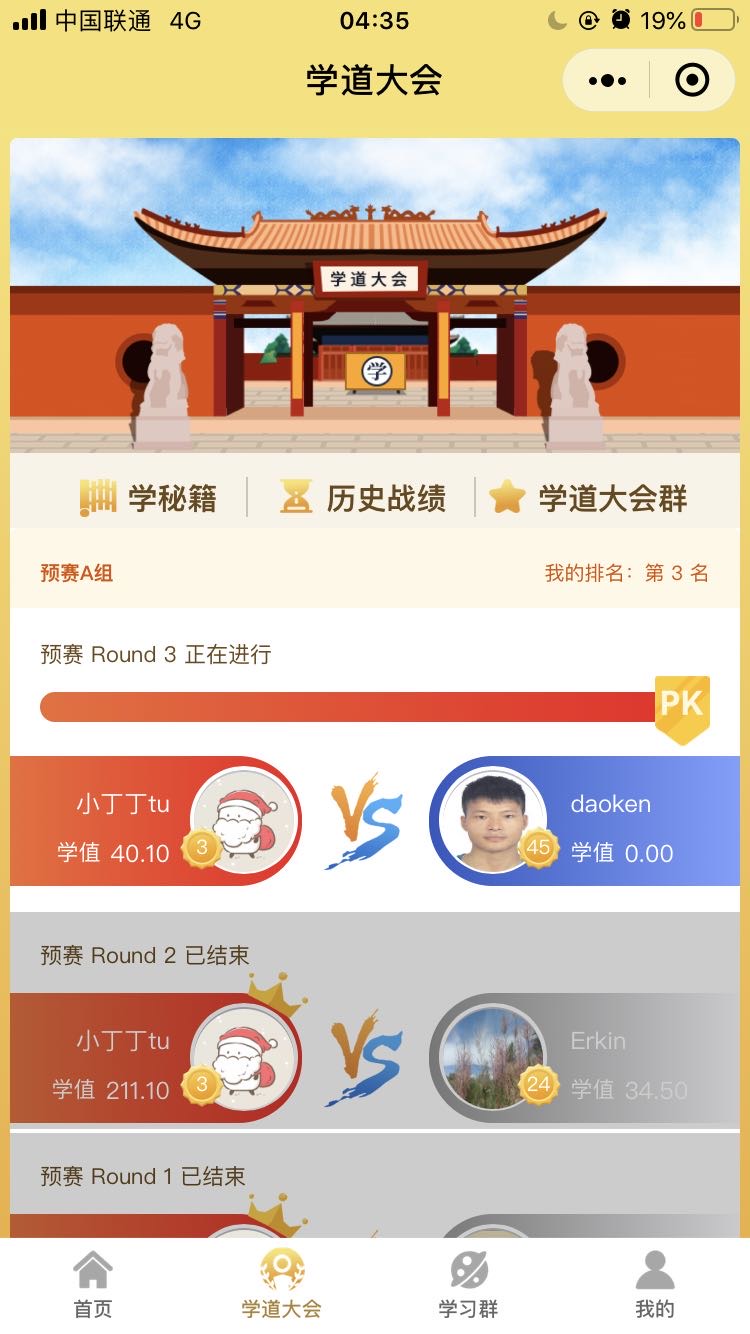Open the finished Round 2 match with Erkin

pyautogui.click(x=375, y=1058)
